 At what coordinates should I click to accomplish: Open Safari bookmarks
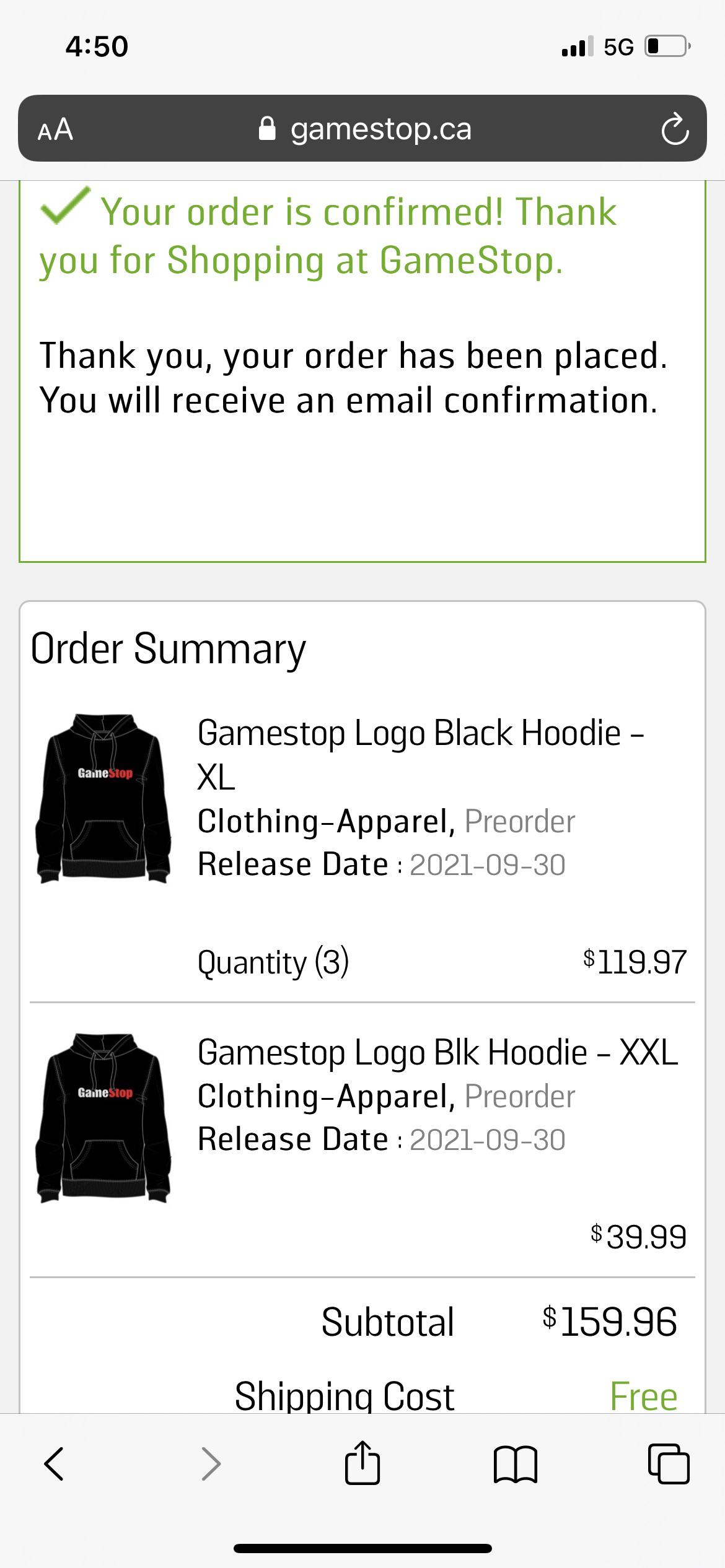pos(516,1464)
